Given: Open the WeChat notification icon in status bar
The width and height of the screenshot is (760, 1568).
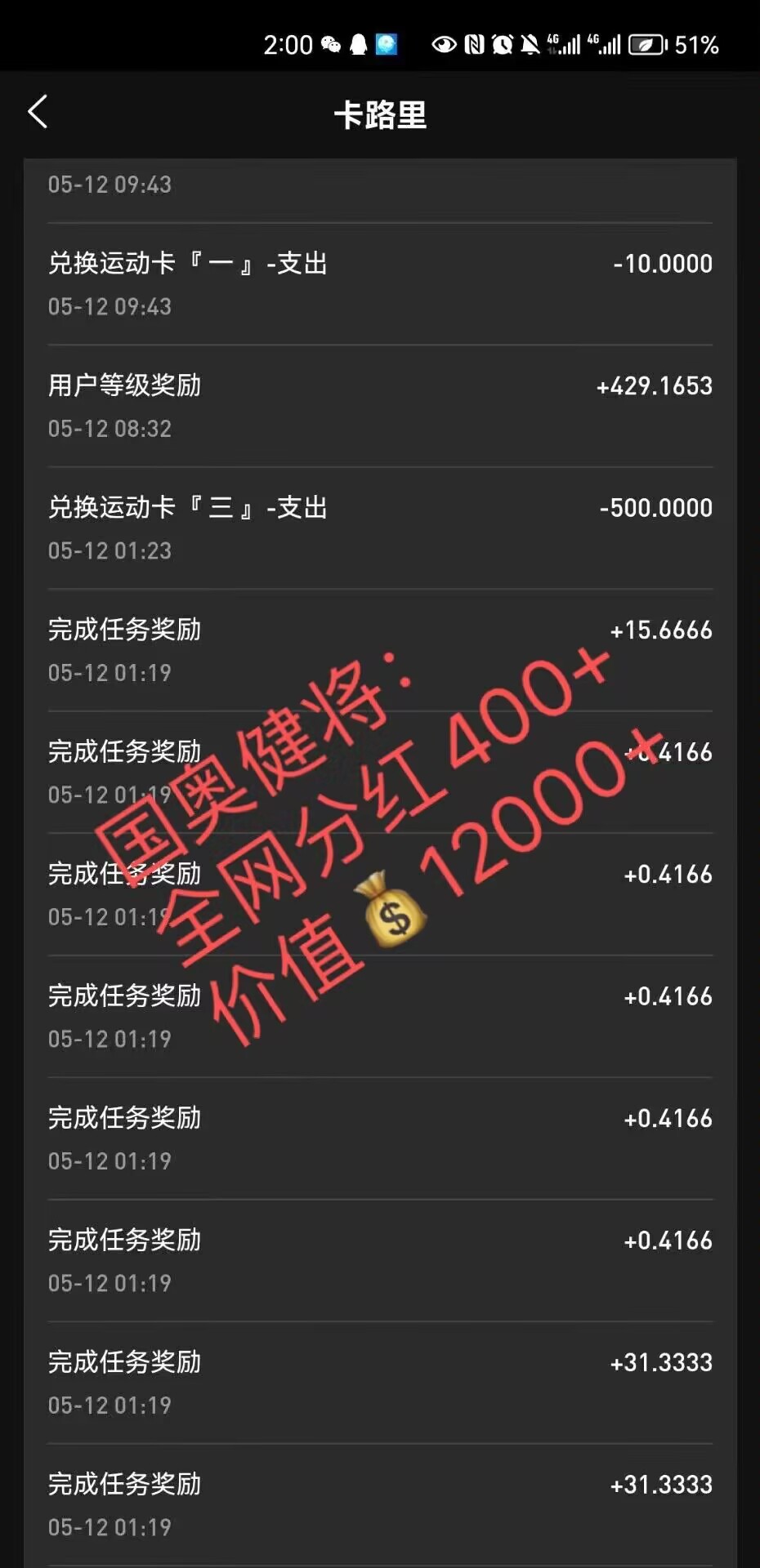Looking at the screenshot, I should 330,42.
